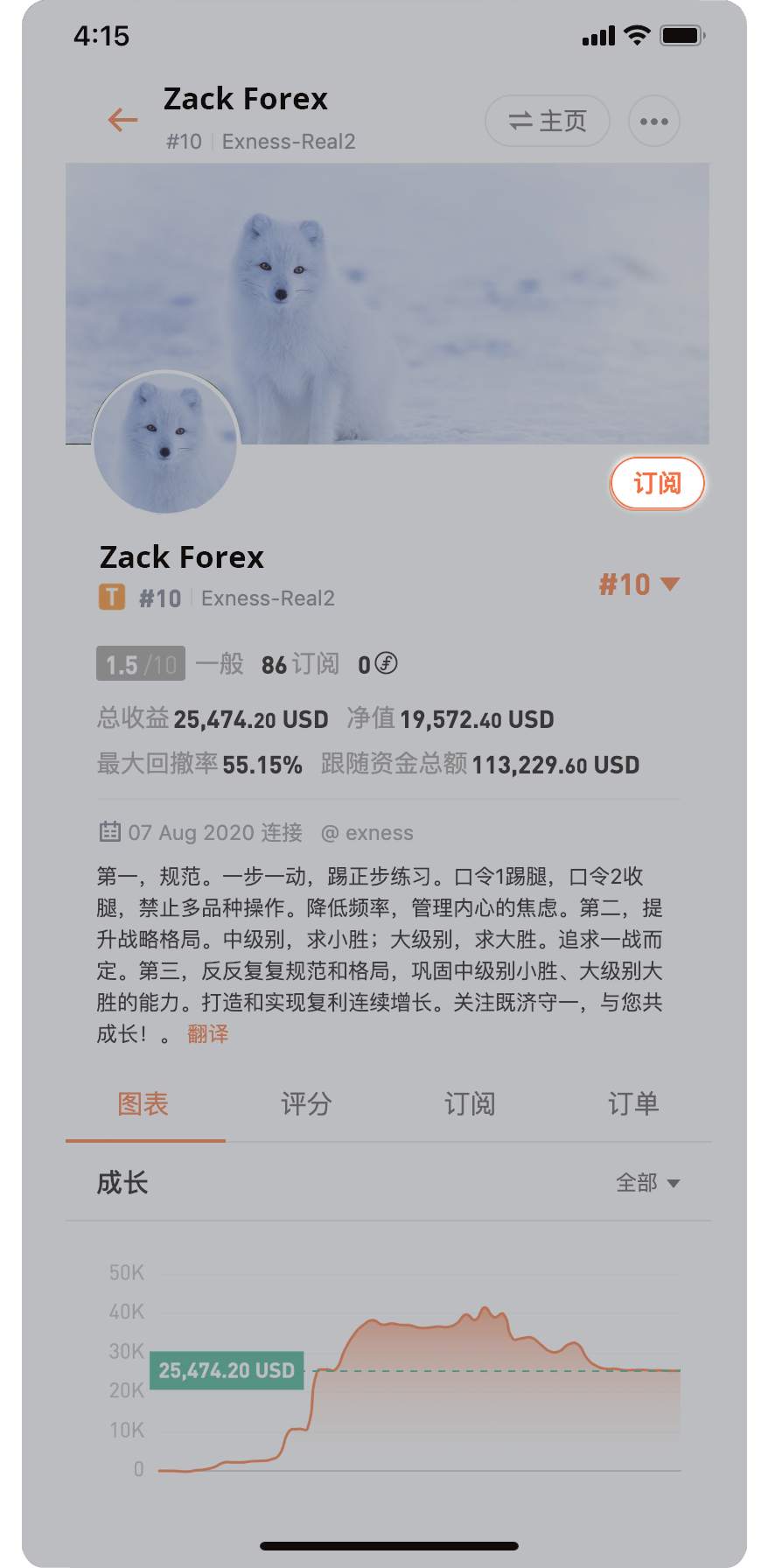
Task: Expand the #10 account dropdown
Action: (x=639, y=584)
